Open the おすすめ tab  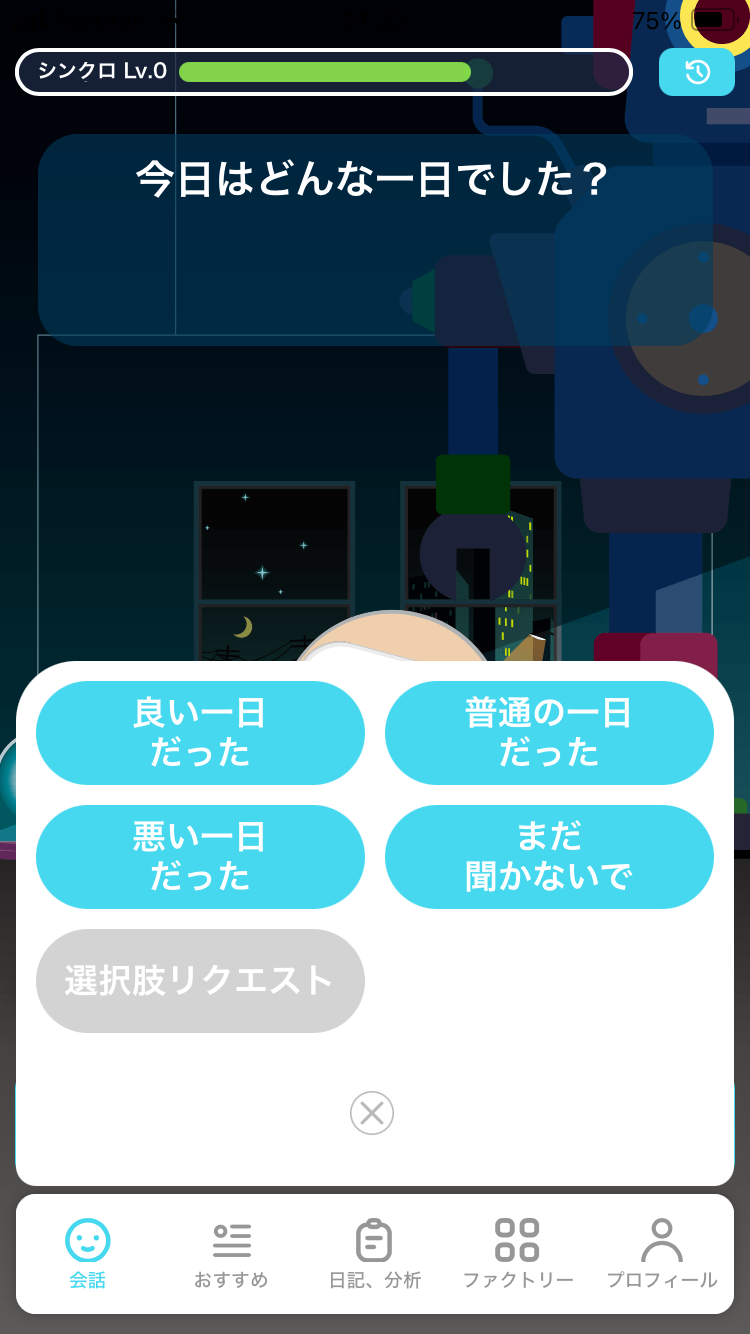pyautogui.click(x=231, y=1254)
